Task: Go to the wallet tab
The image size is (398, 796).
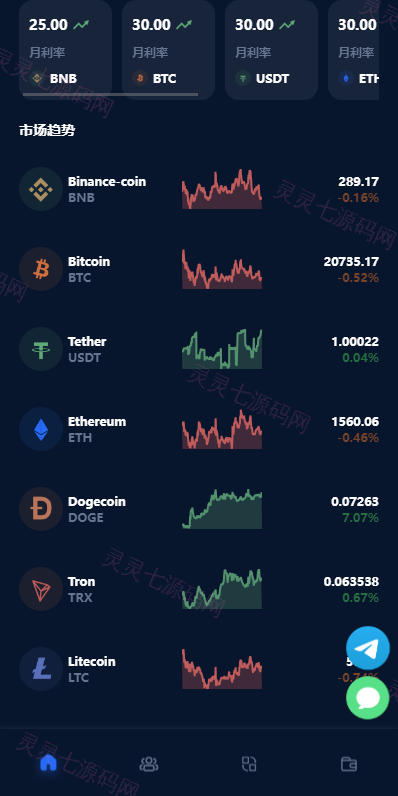Action: pyautogui.click(x=349, y=764)
